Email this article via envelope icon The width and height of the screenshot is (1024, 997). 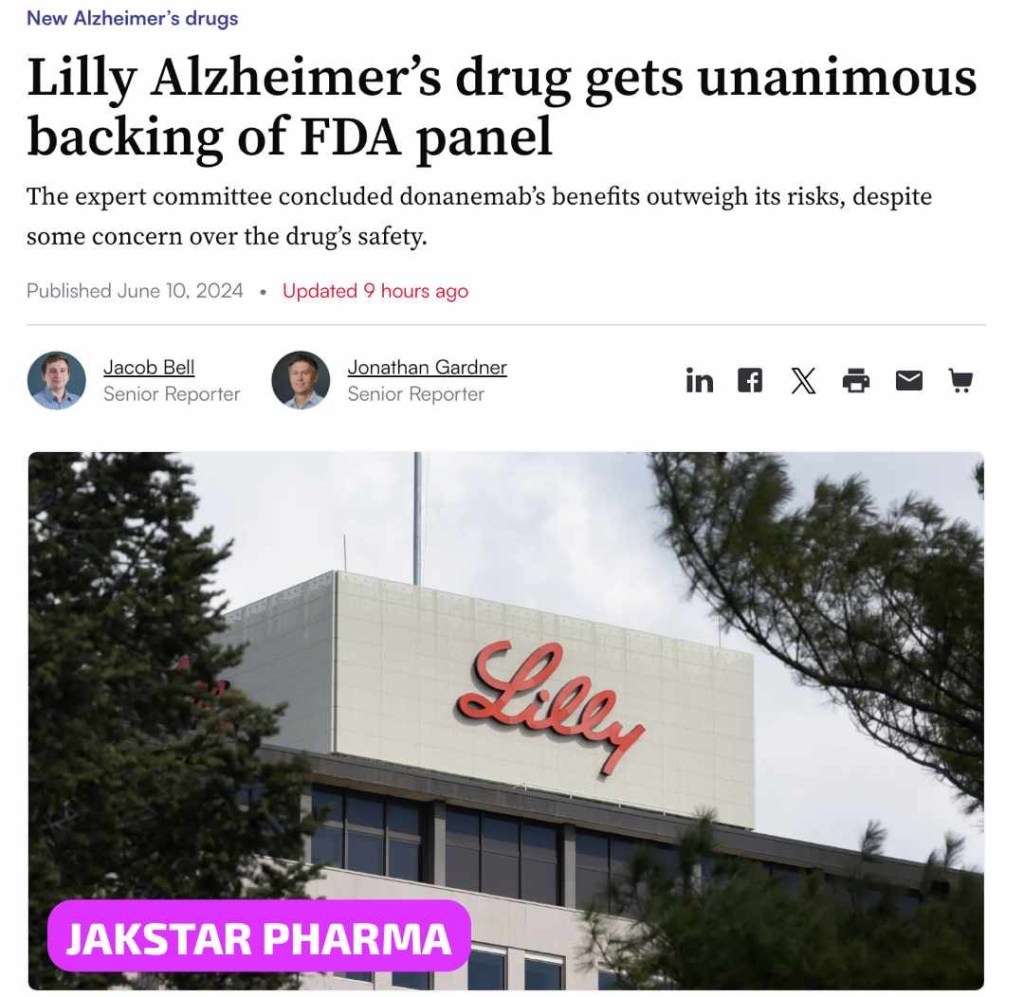908,380
